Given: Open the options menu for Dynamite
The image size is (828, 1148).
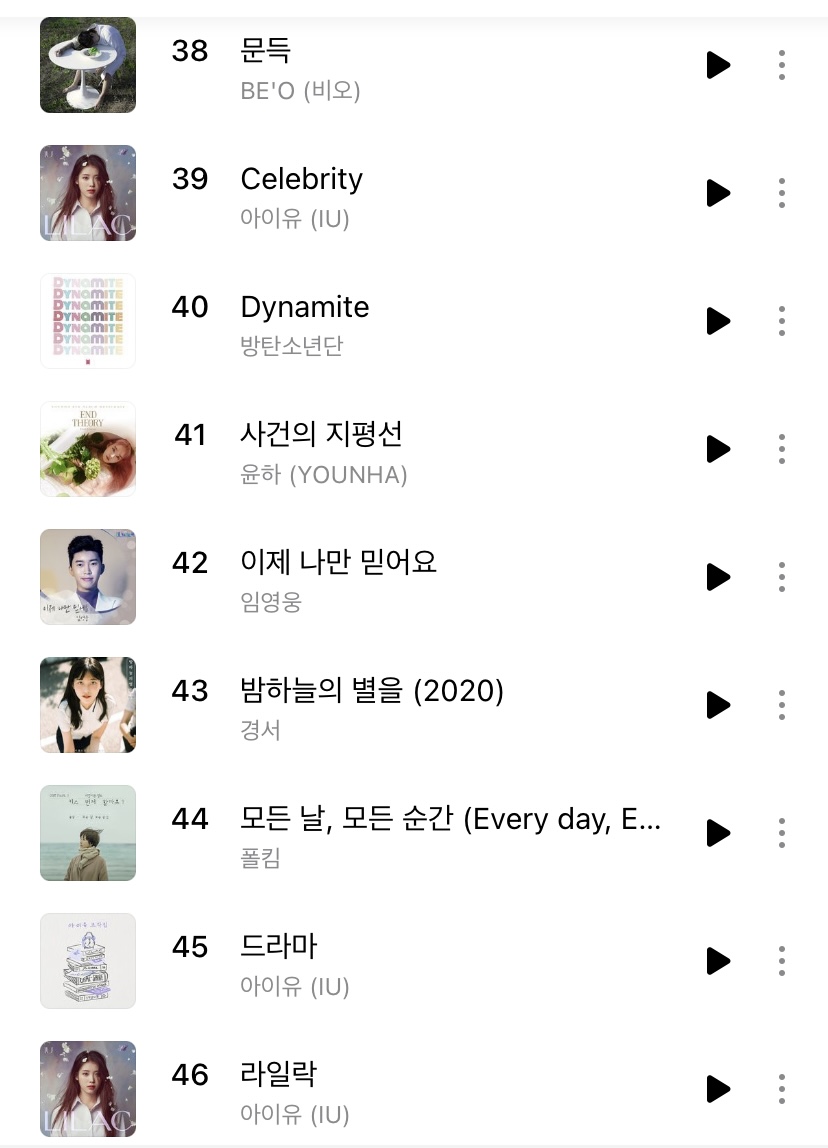Looking at the screenshot, I should (x=781, y=321).
